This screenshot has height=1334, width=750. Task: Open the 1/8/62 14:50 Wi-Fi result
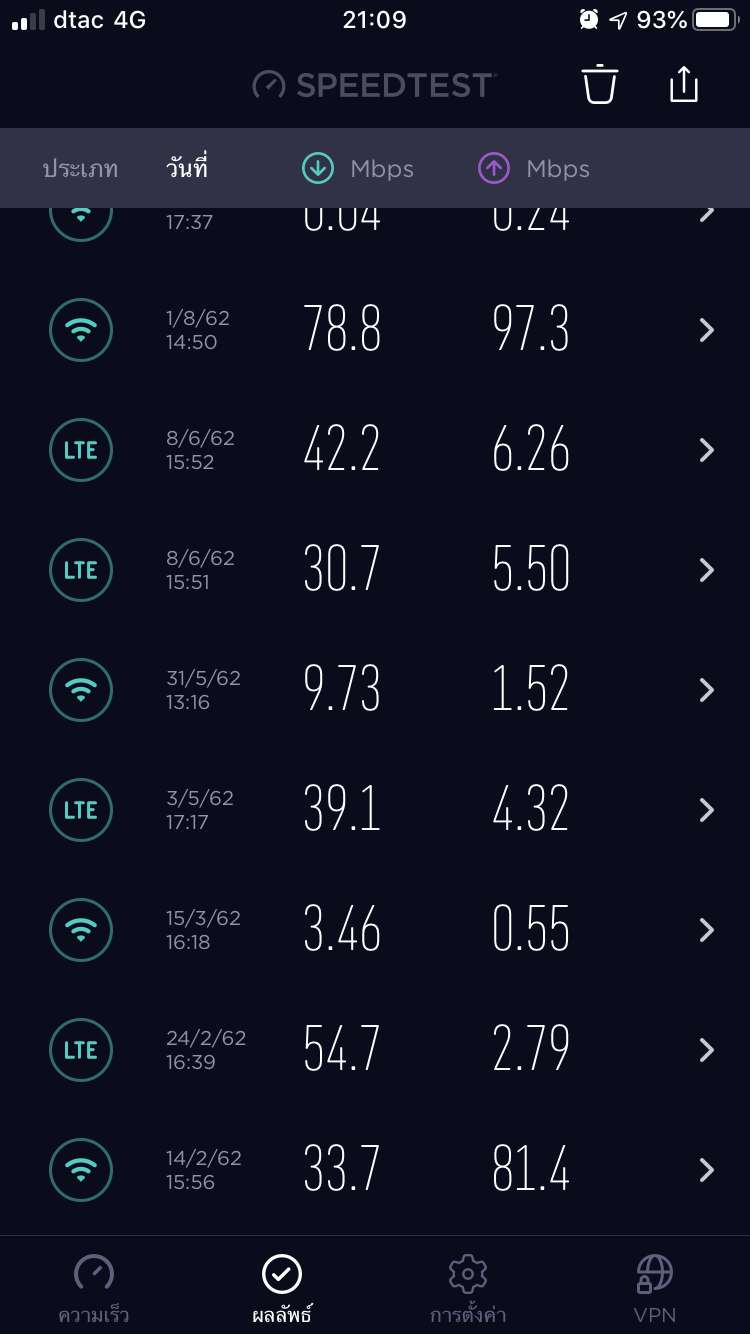375,330
